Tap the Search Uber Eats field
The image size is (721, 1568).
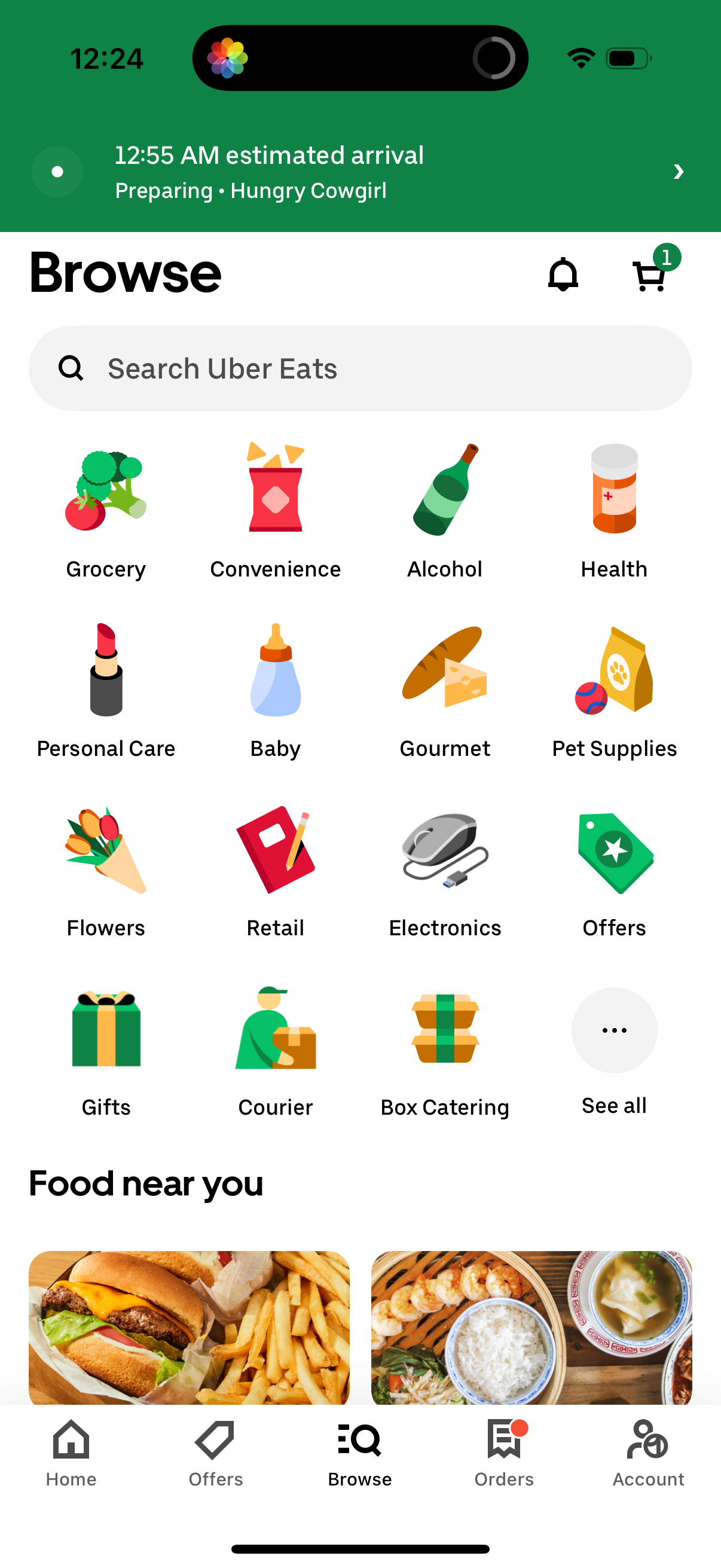coord(360,368)
